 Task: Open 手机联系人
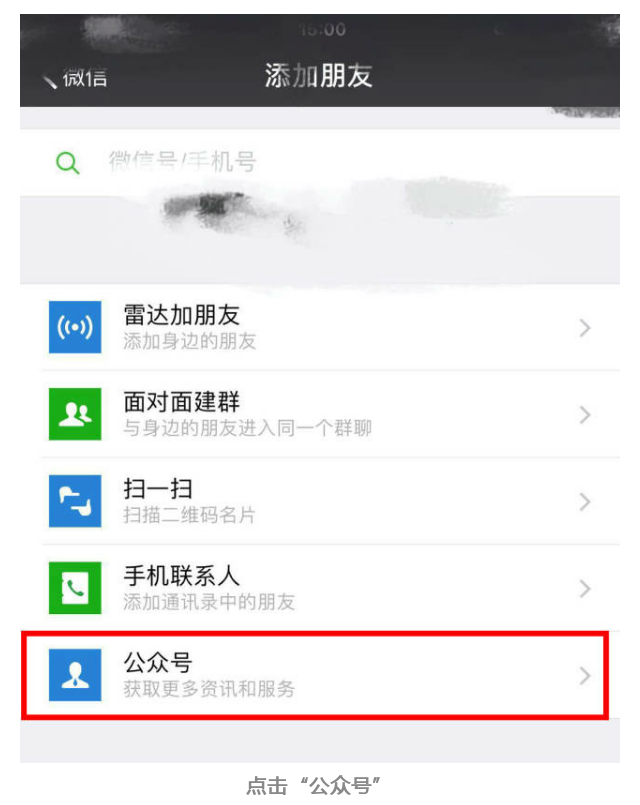[x=318, y=588]
